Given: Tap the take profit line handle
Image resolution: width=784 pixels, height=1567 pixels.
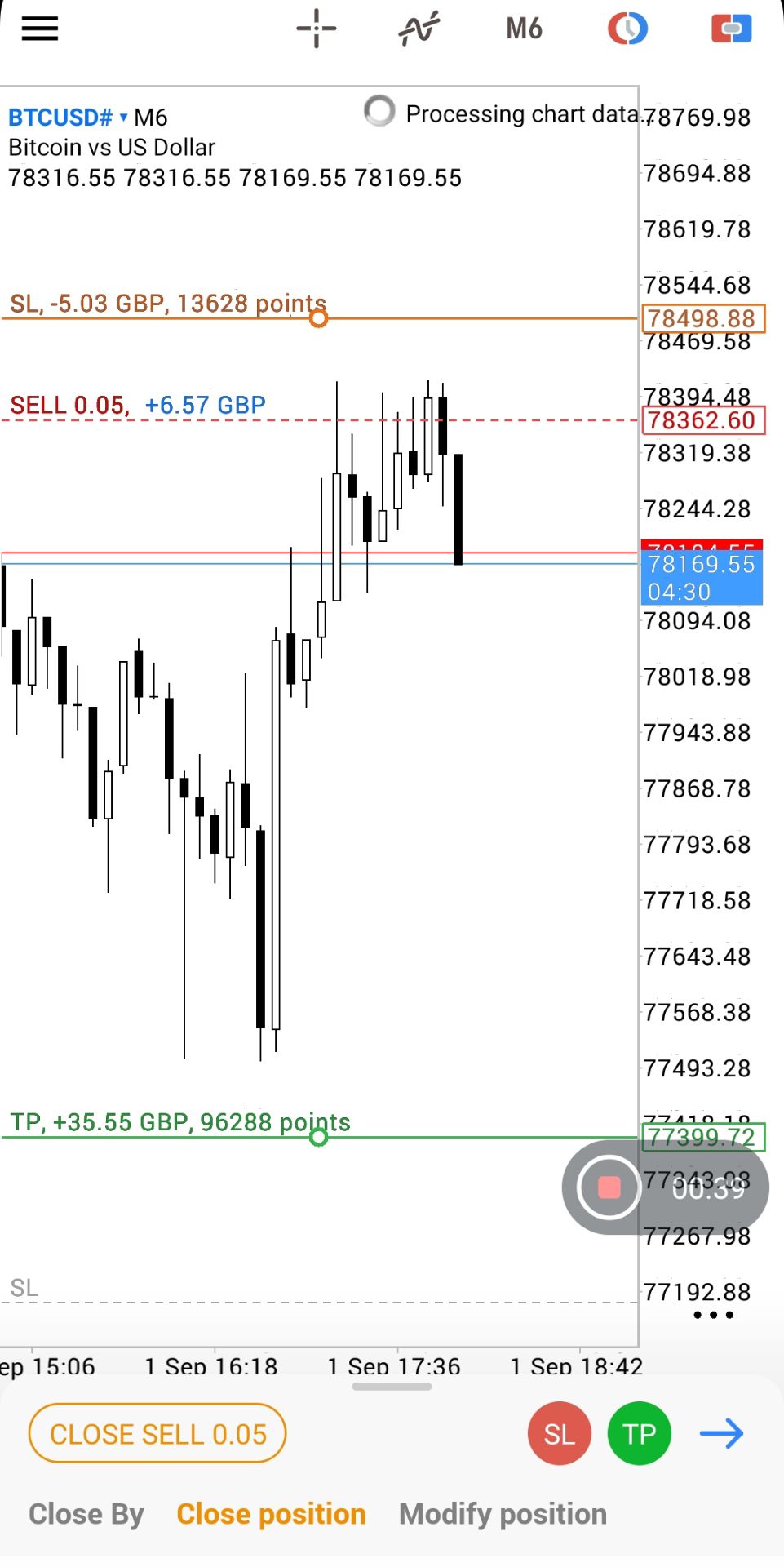Looking at the screenshot, I should point(319,1137).
